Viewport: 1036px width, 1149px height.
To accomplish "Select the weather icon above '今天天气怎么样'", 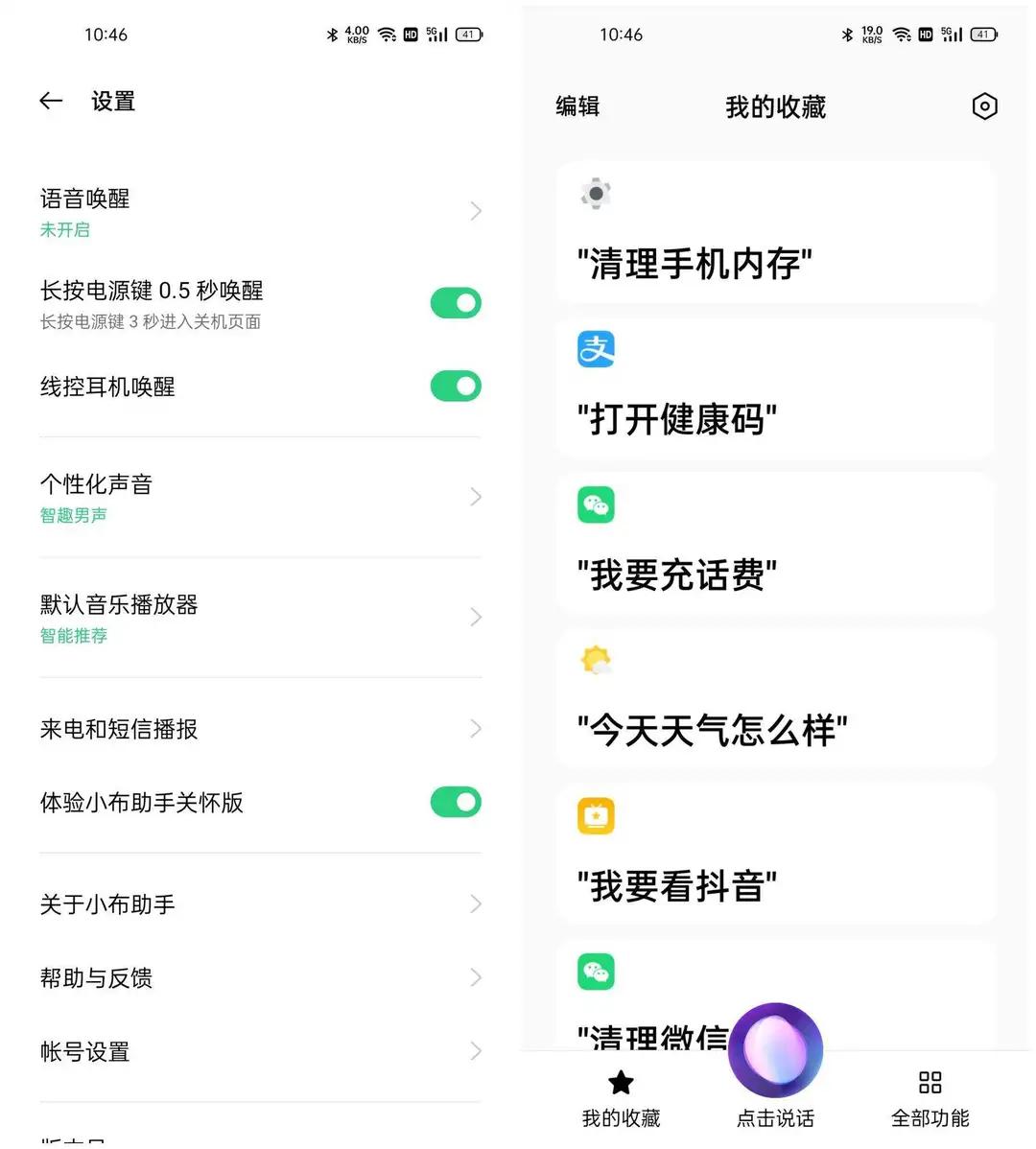I will (595, 660).
